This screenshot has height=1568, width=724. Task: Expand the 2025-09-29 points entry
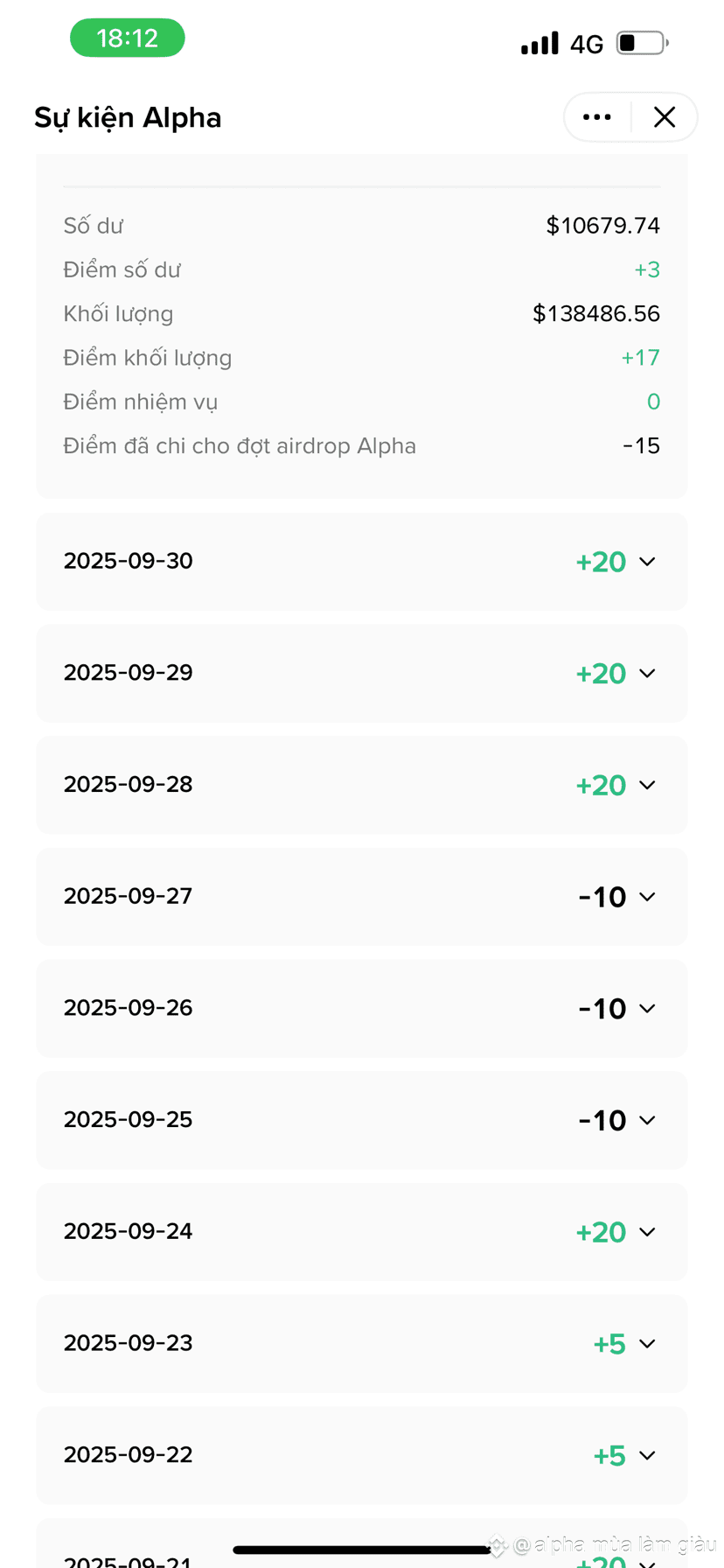[361, 673]
